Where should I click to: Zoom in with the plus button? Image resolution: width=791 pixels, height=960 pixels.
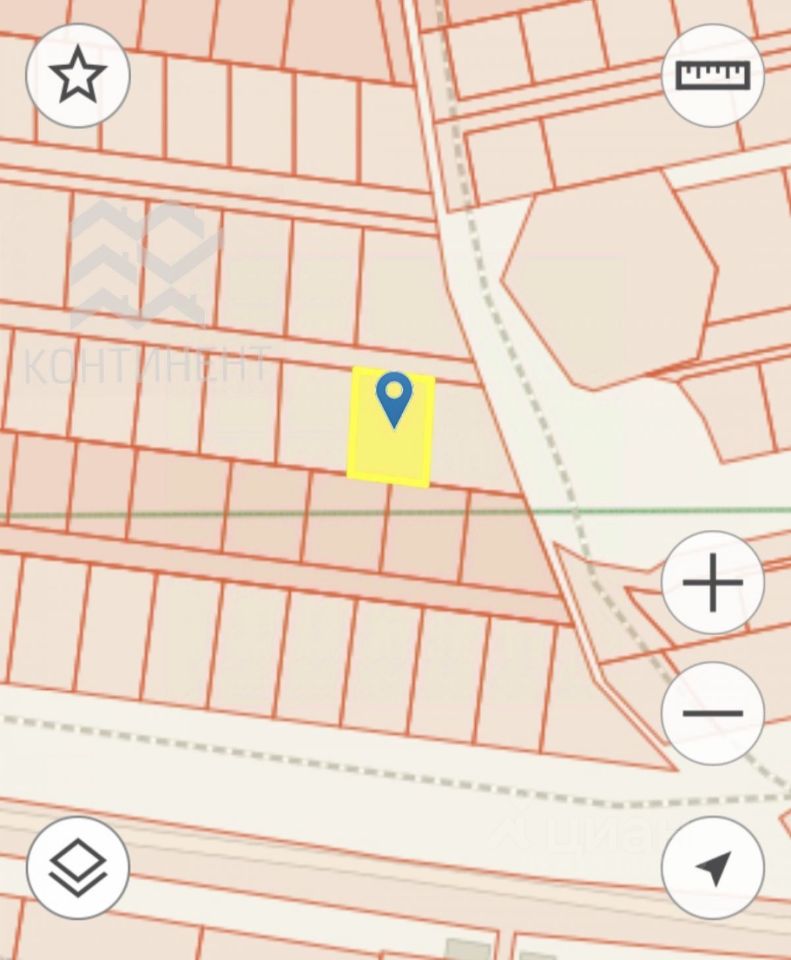click(712, 583)
